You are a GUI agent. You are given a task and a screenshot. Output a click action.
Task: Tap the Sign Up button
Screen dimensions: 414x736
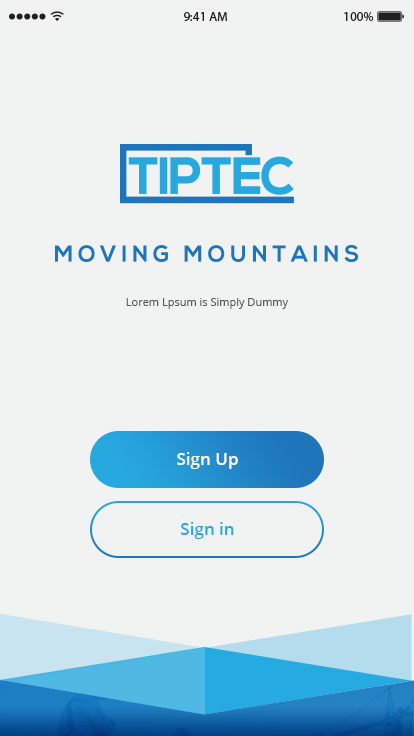207,459
